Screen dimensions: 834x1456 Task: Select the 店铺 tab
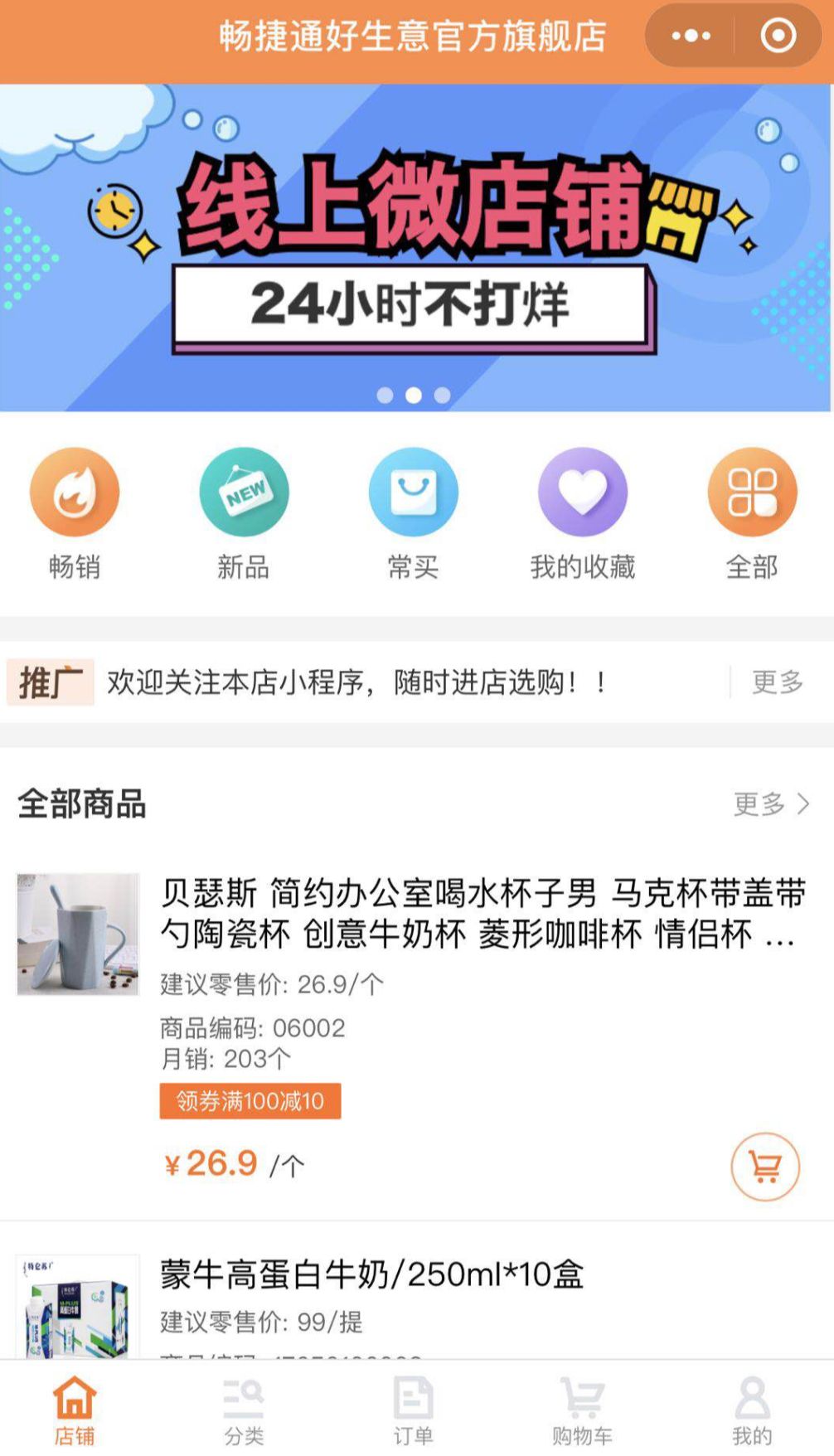(75, 1410)
